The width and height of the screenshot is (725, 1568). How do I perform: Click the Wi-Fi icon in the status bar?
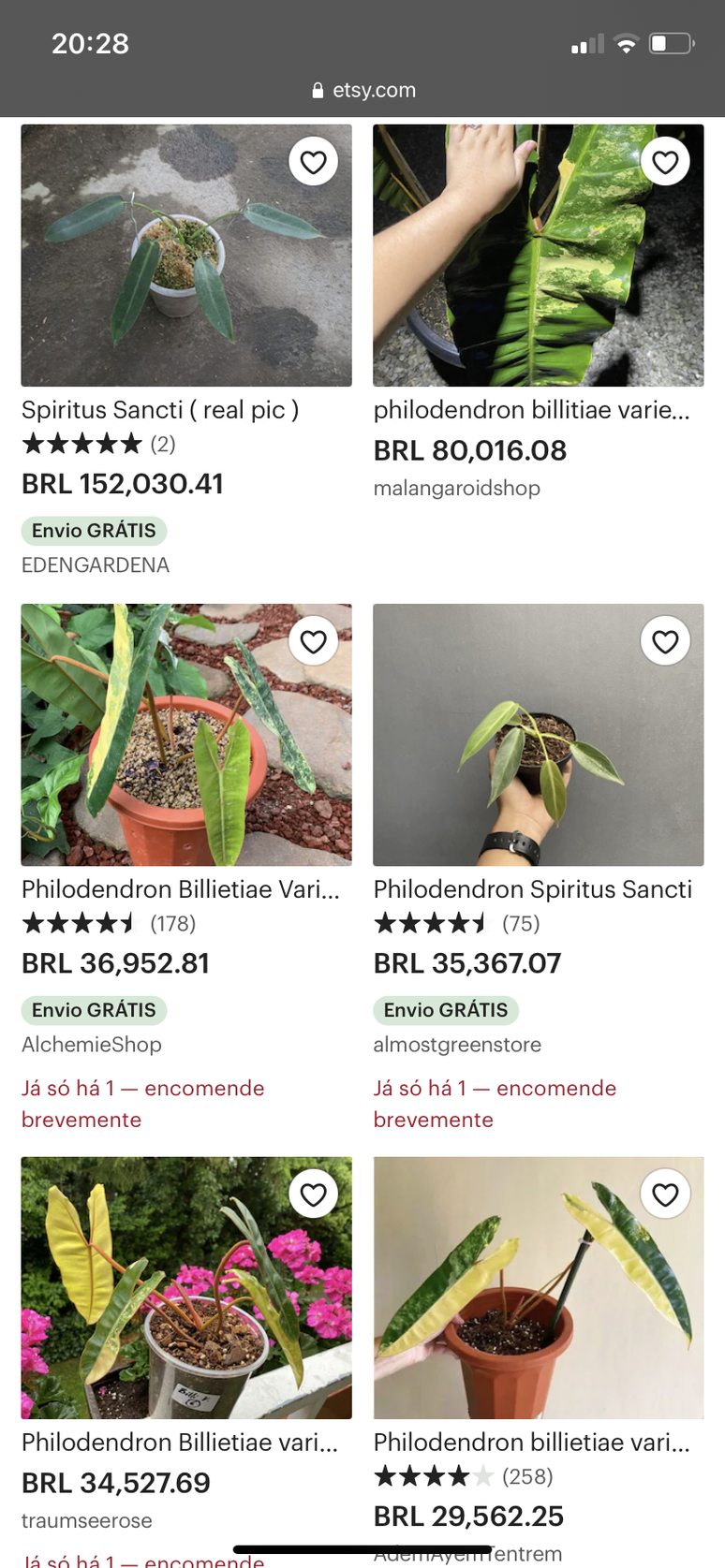(x=626, y=43)
